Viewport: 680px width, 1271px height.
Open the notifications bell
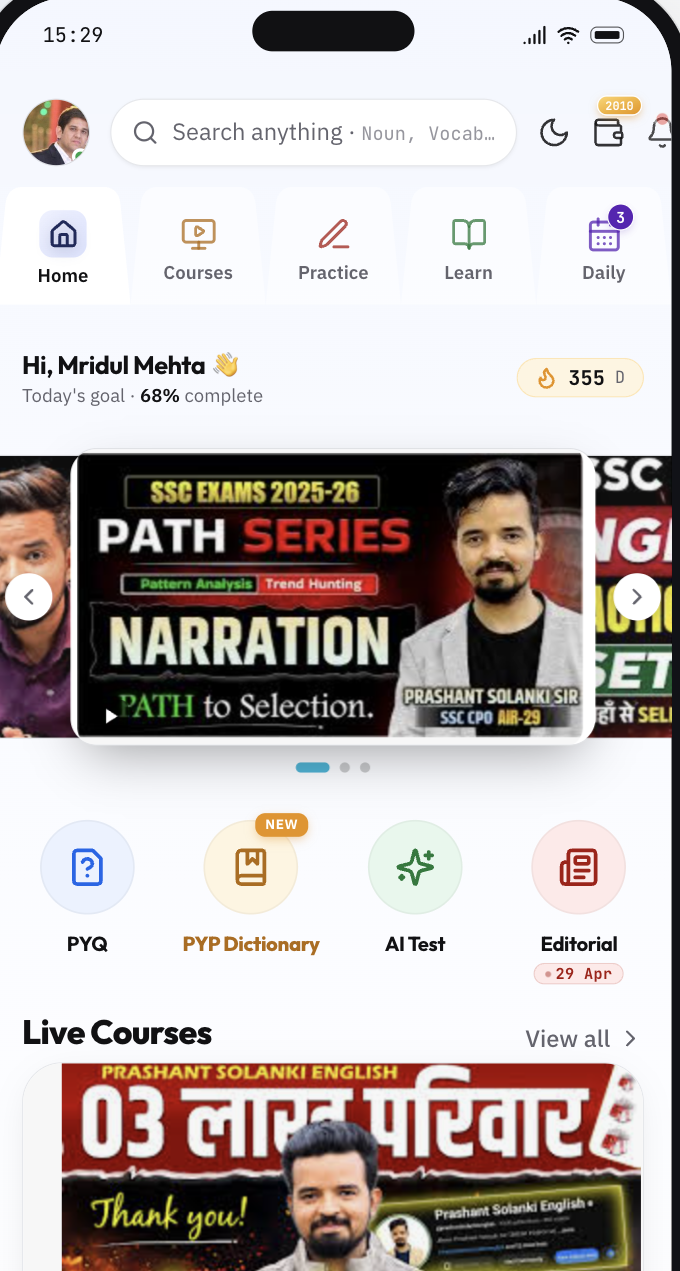[661, 132]
